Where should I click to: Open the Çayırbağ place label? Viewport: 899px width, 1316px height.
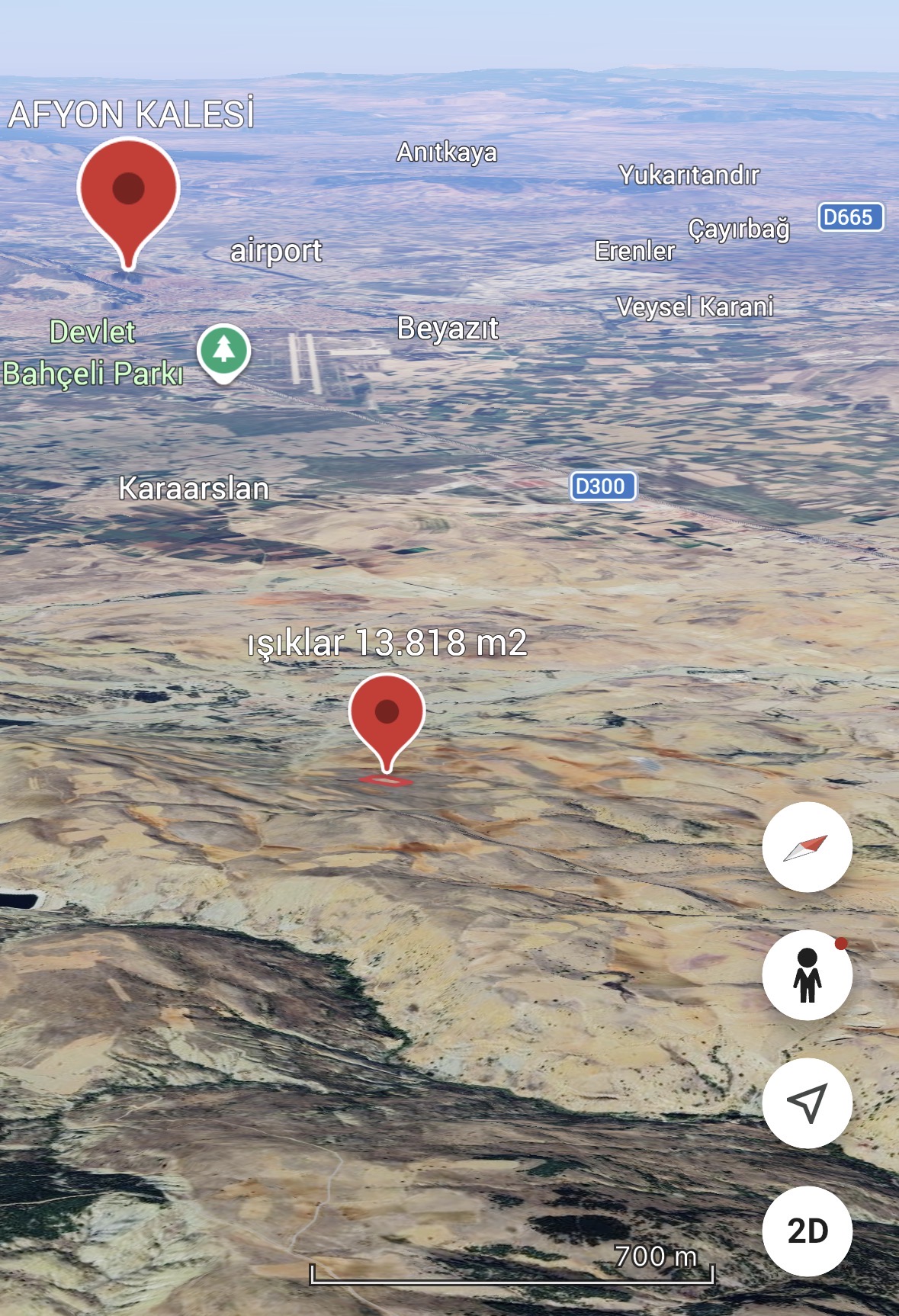click(738, 229)
